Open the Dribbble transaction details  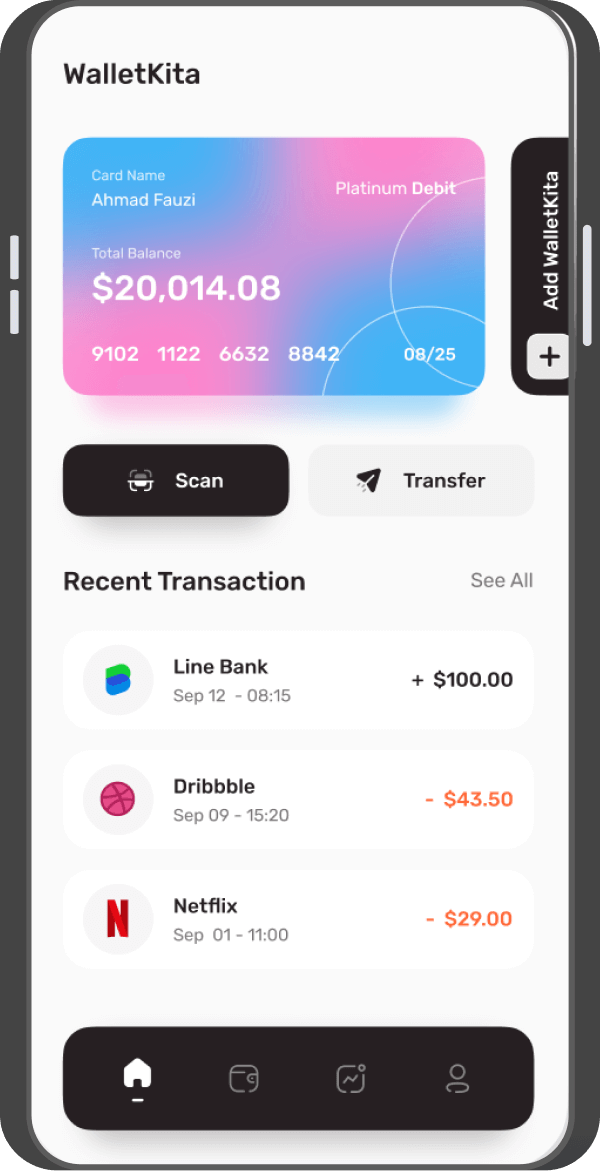[x=298, y=799]
